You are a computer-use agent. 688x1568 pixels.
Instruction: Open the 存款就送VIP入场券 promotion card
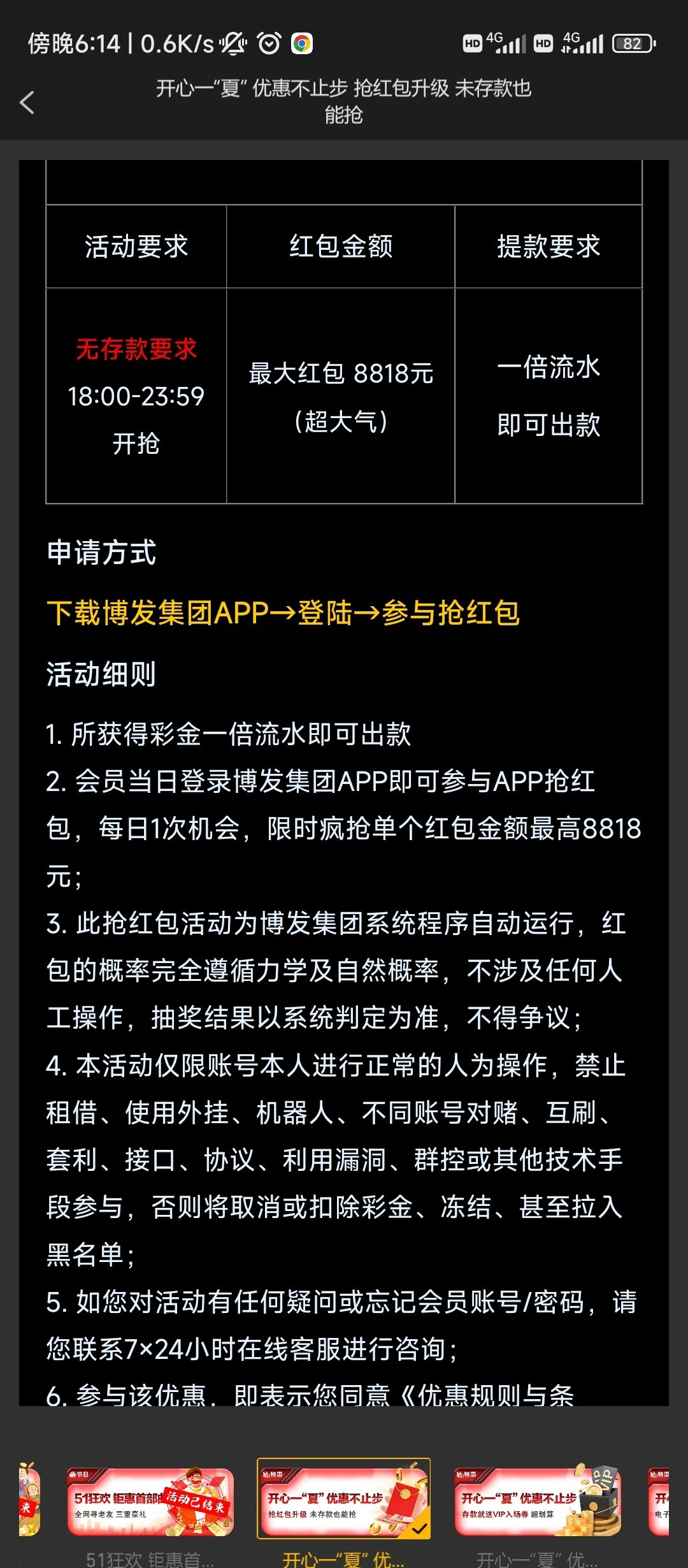point(537,1503)
